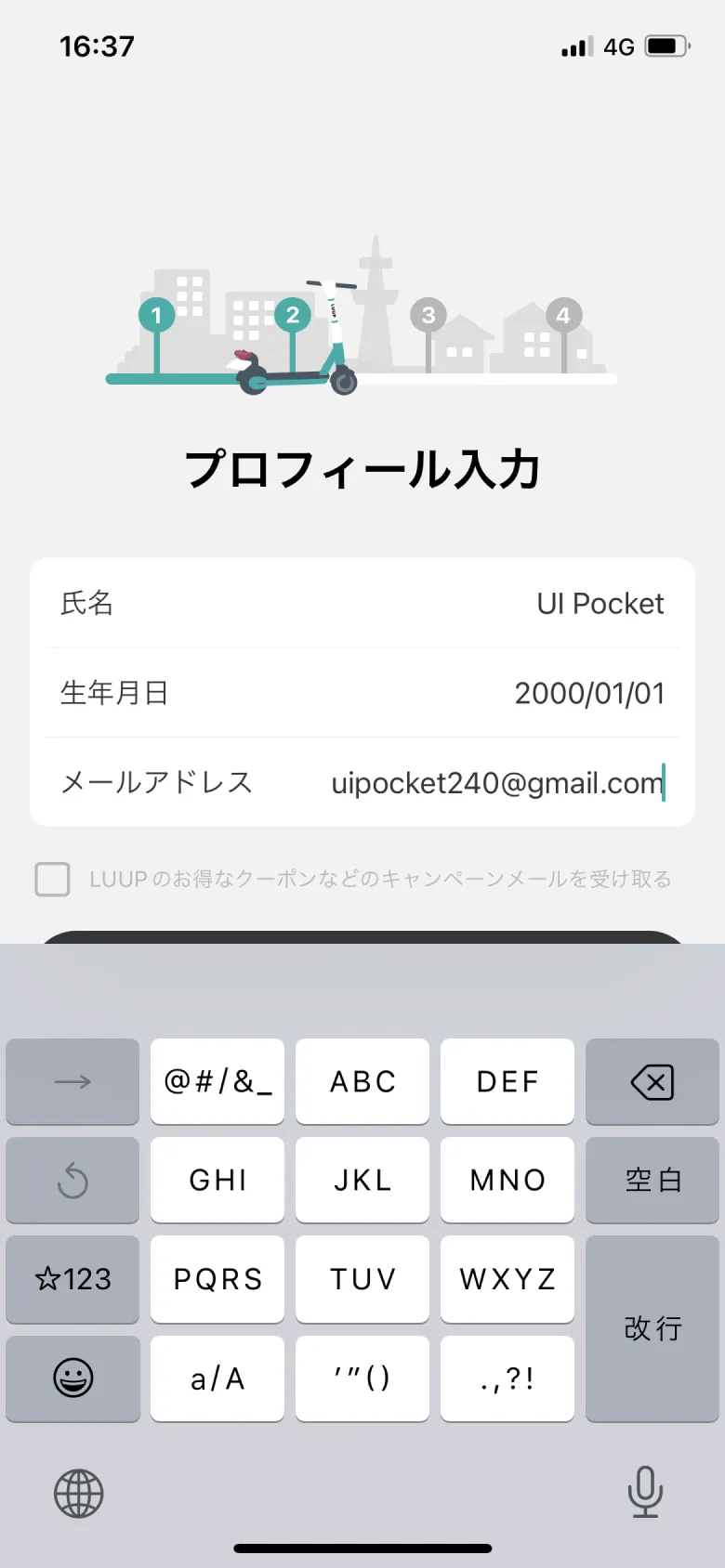
Task: Tap step 2 marker in the progress illustration
Action: (293, 314)
